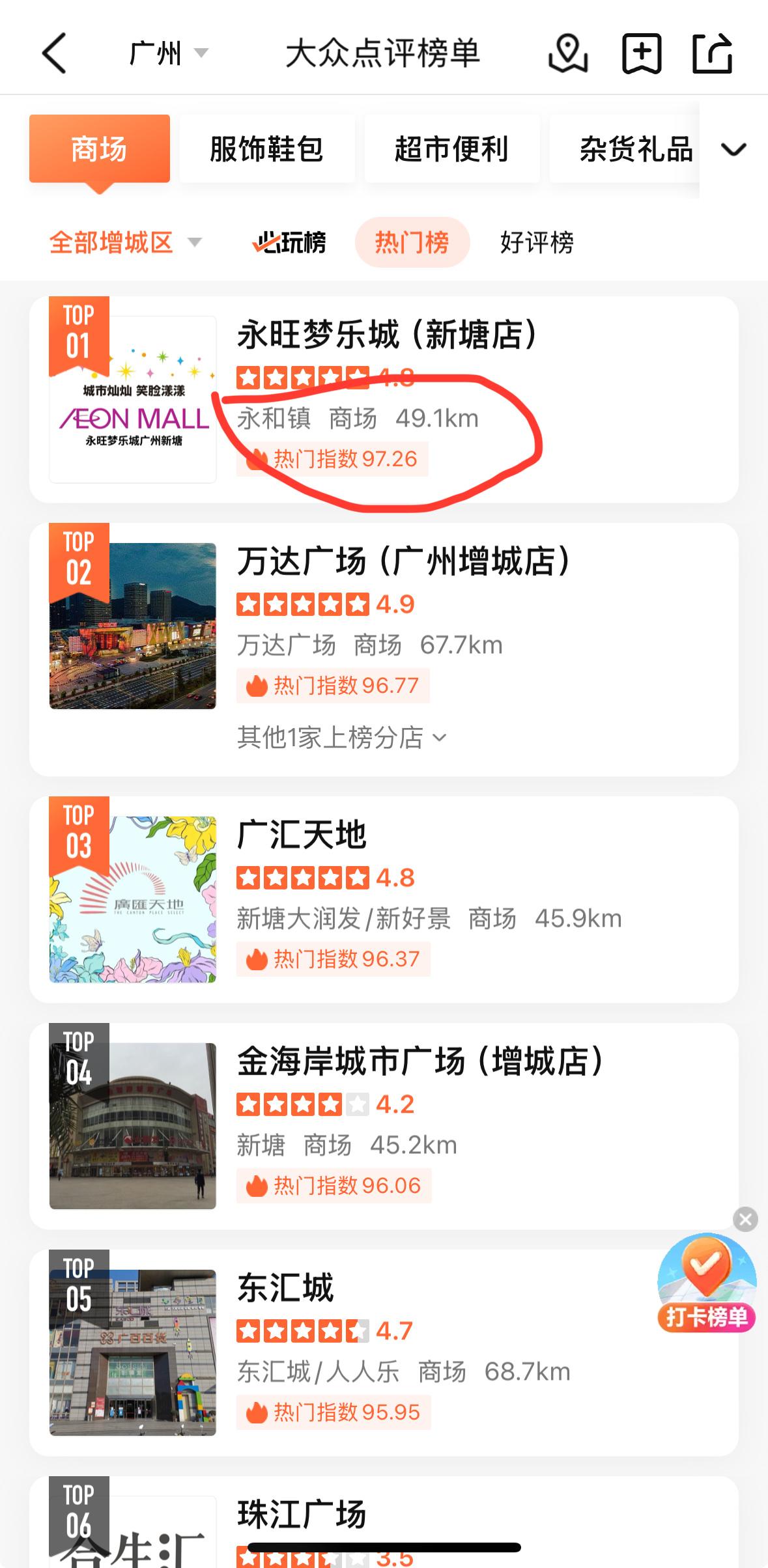
Task: Open 永旺梦乐城（新塘店）listing
Action: tap(387, 335)
